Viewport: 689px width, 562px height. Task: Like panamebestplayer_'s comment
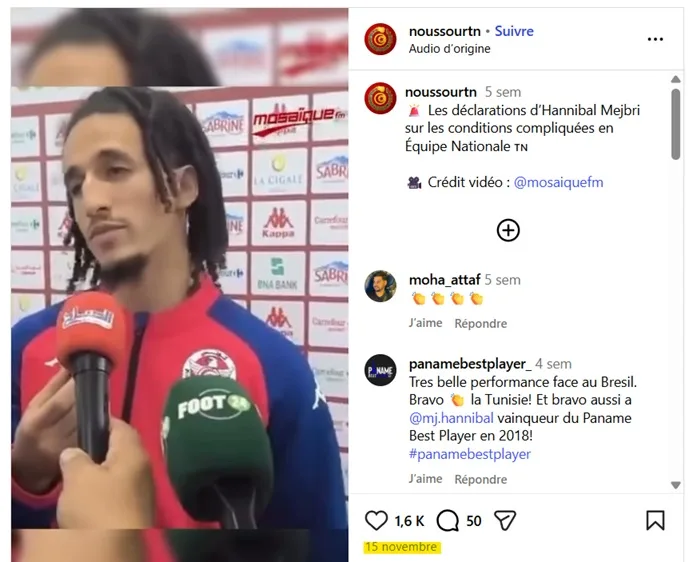click(x=425, y=480)
